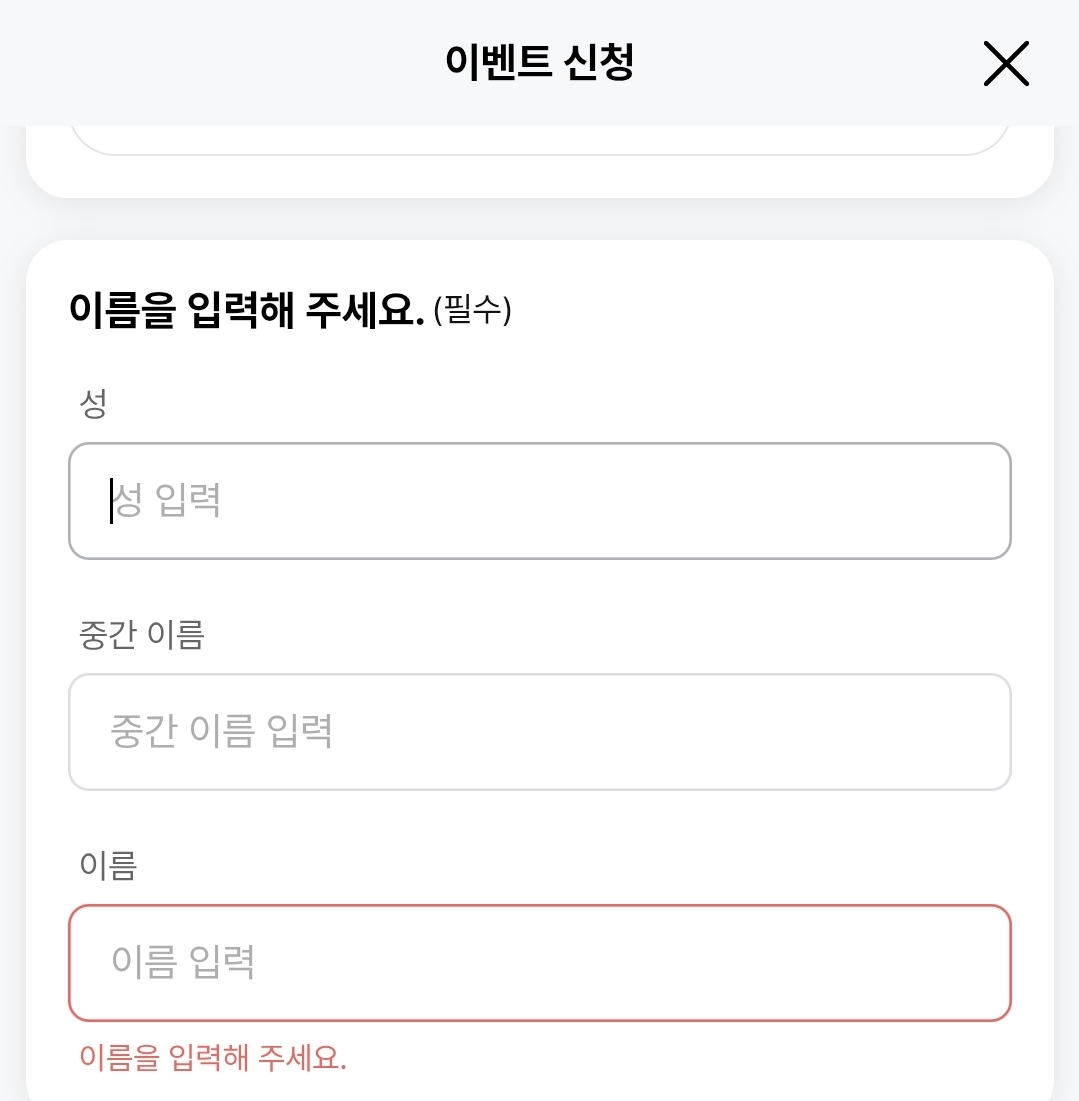Click the placeholder text 이름 입력
The width and height of the screenshot is (1079, 1101).
point(183,962)
